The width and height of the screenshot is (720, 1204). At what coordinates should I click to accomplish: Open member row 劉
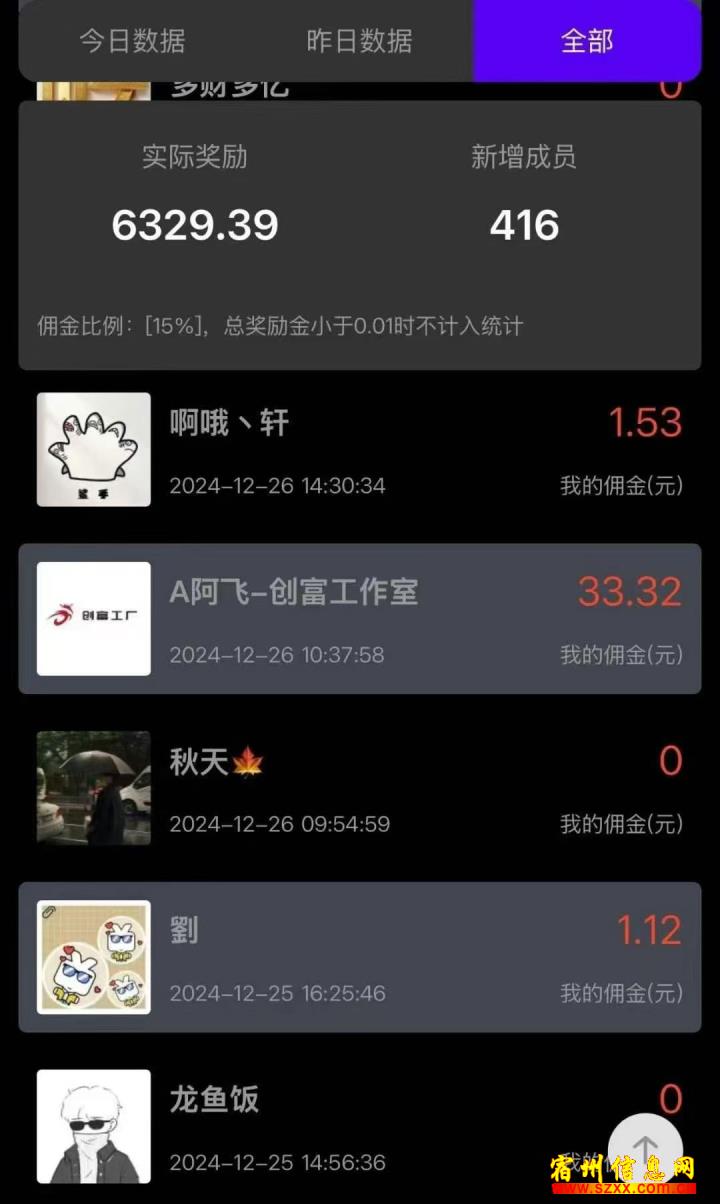(x=360, y=957)
